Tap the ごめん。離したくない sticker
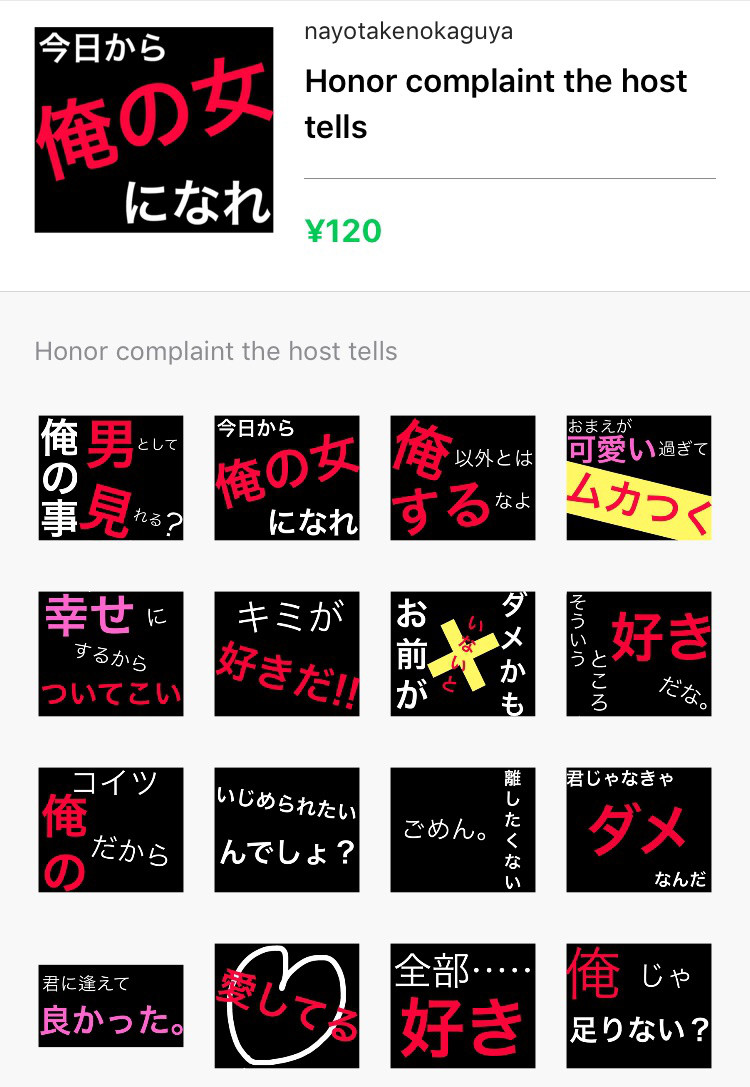 [x=463, y=830]
